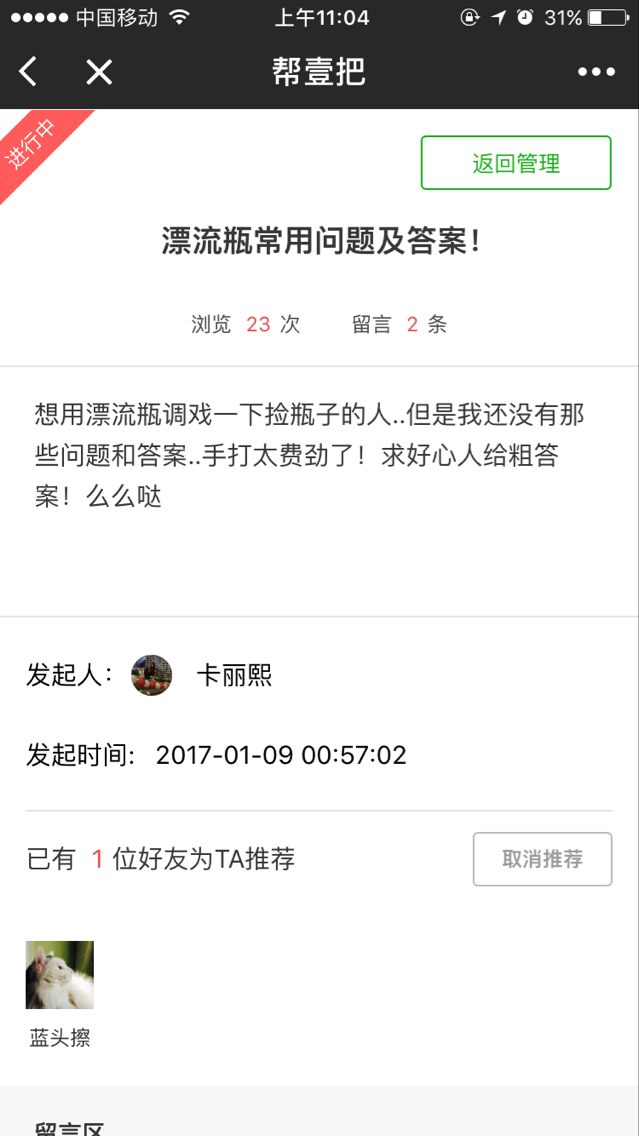The height and width of the screenshot is (1136, 639).
Task: Open initiator 卡丽熙's profile avatar
Action: pos(152,676)
